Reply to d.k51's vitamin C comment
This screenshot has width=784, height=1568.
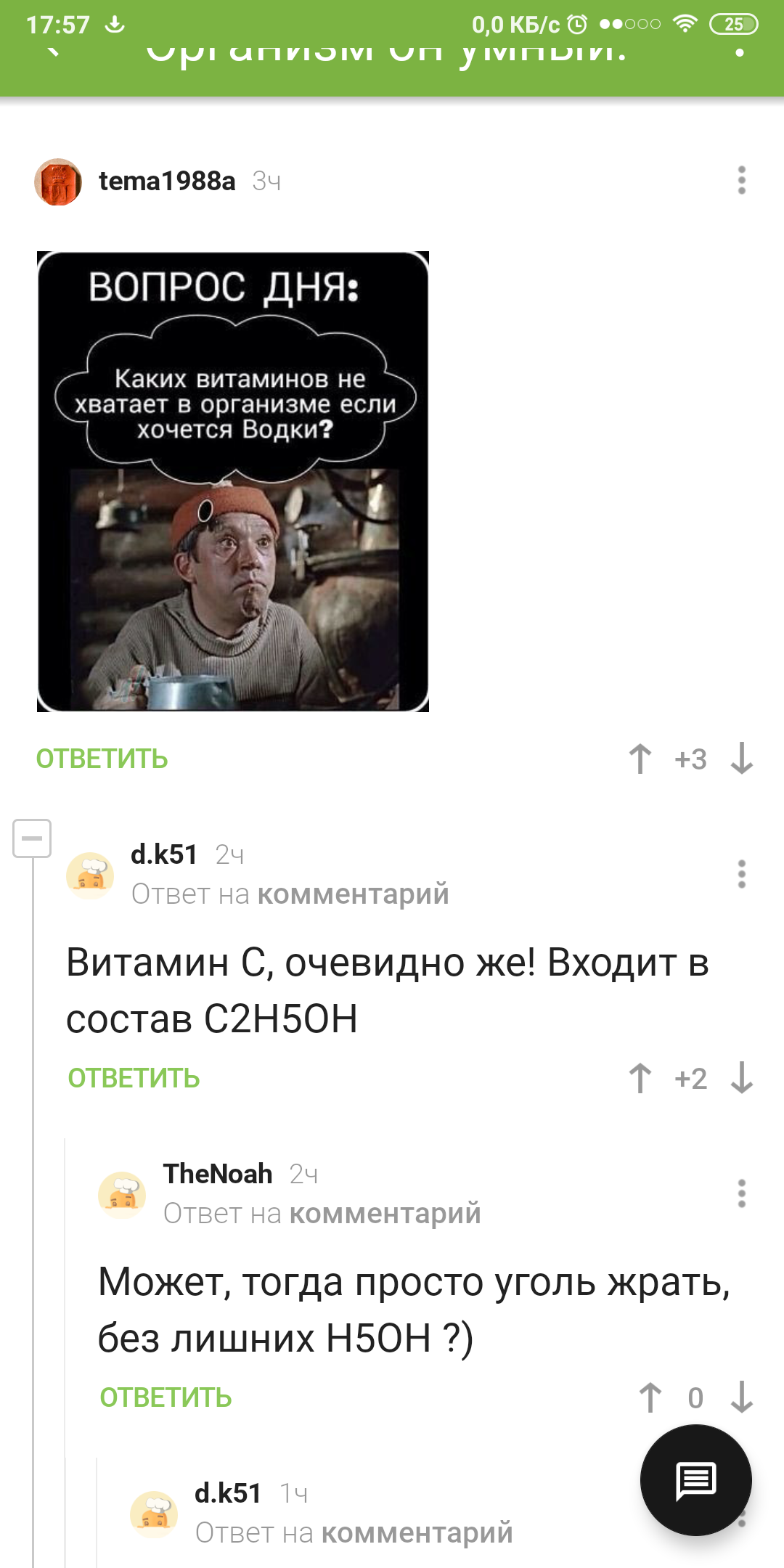click(x=134, y=1078)
